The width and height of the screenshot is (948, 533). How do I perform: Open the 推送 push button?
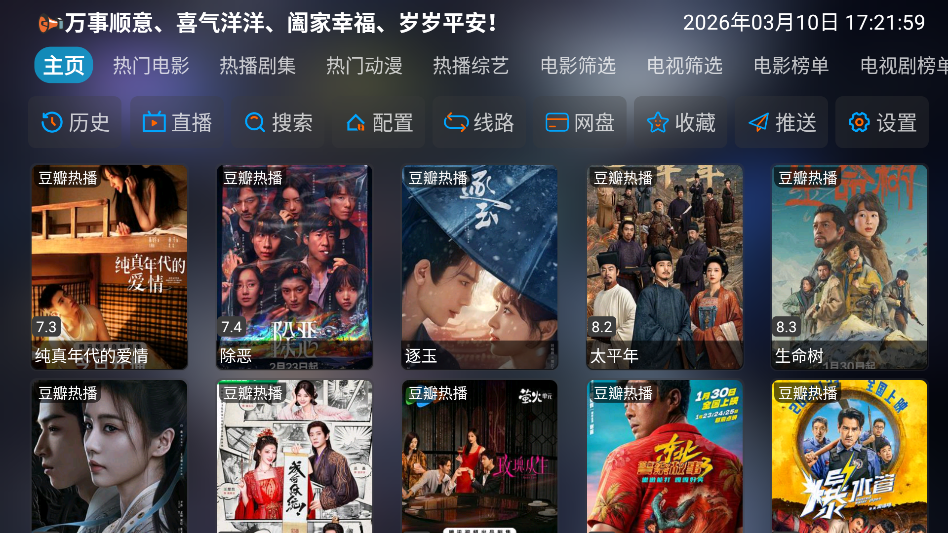[x=782, y=123]
